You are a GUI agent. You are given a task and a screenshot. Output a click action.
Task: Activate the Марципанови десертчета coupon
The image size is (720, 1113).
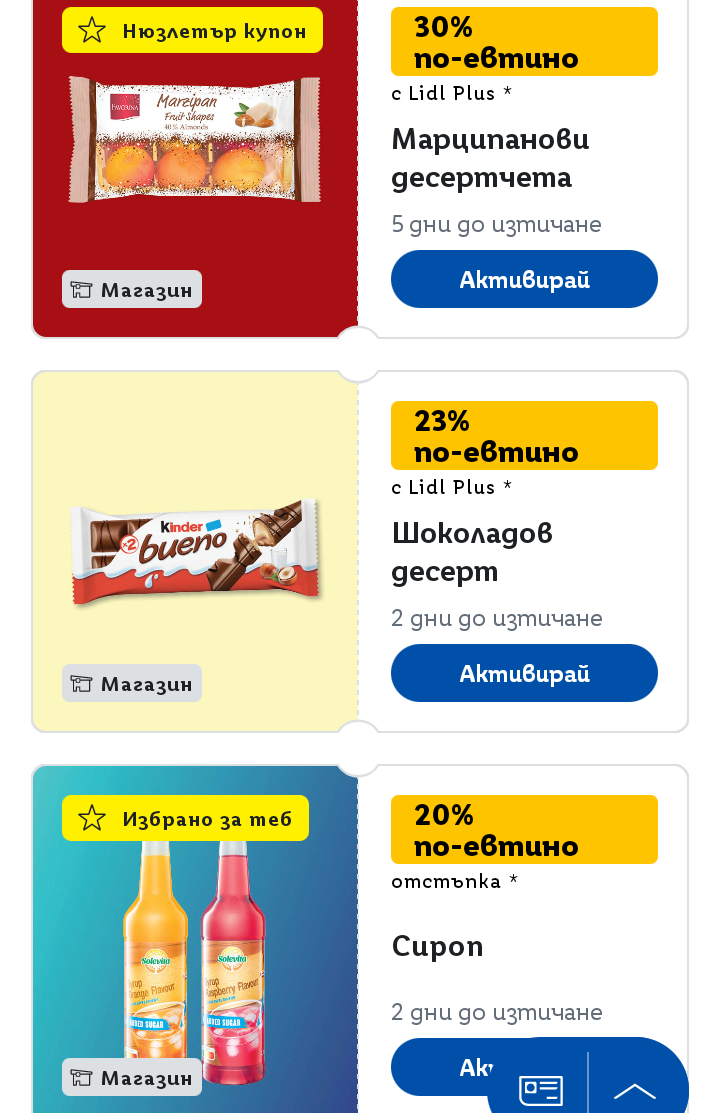tap(524, 279)
